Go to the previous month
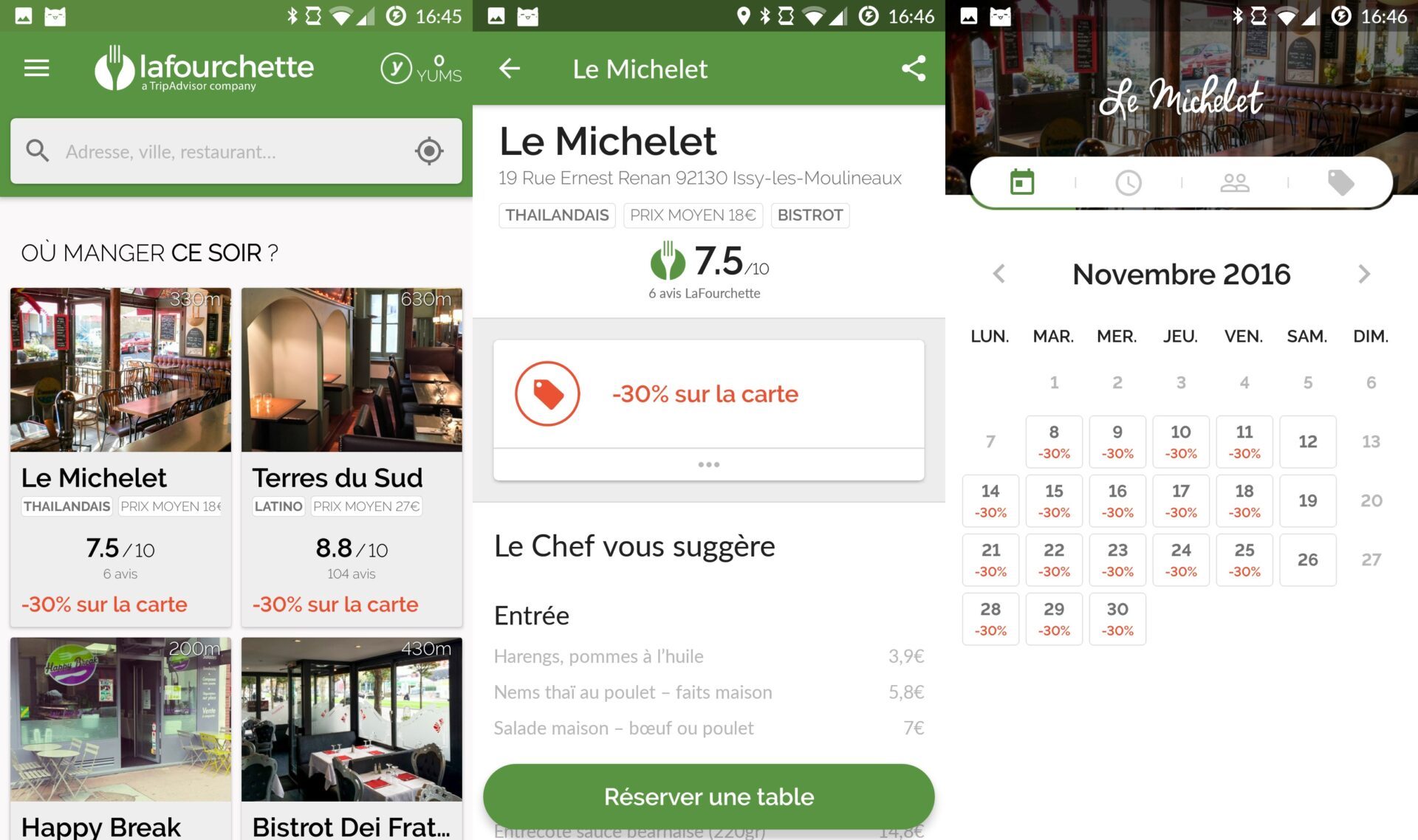The height and width of the screenshot is (840, 1418). tap(999, 274)
